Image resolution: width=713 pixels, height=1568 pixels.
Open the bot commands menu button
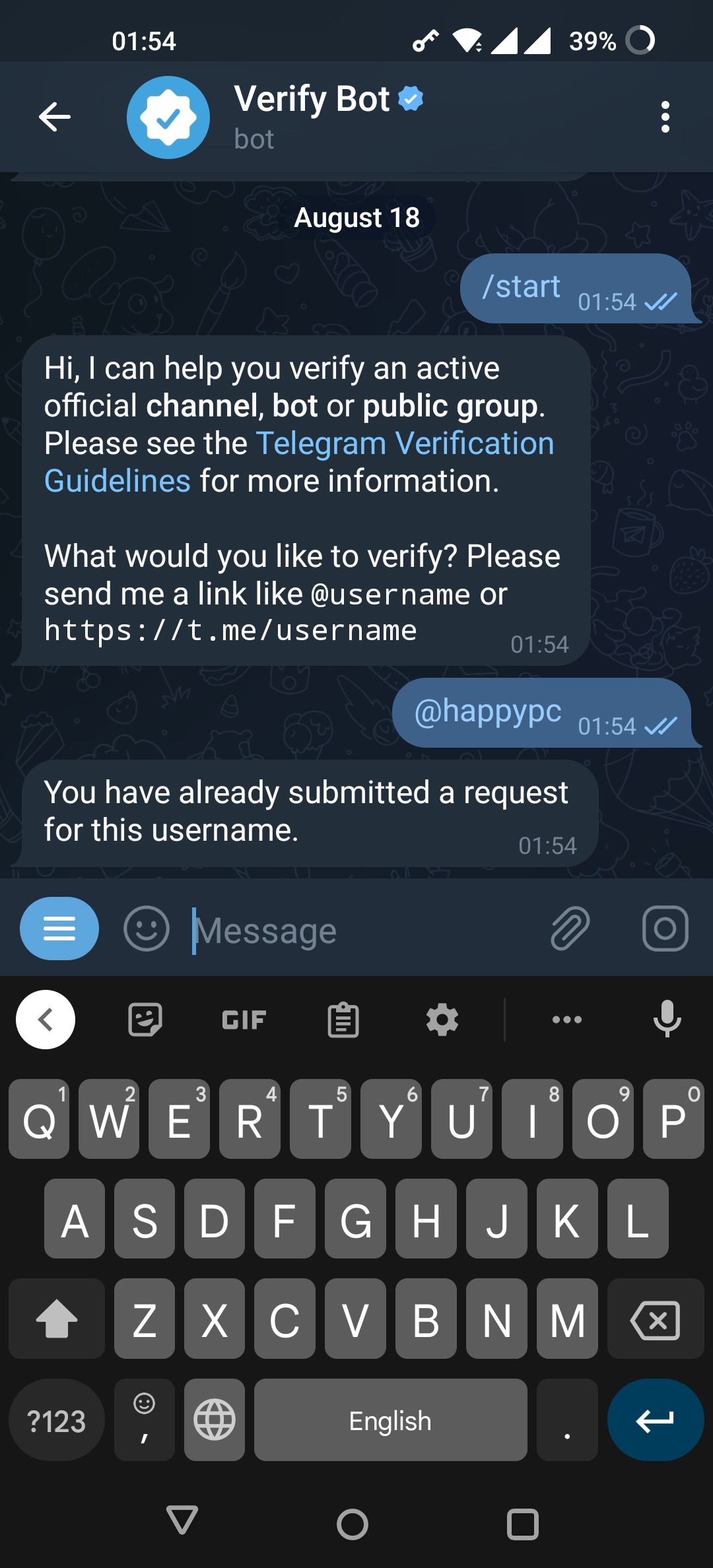[59, 929]
